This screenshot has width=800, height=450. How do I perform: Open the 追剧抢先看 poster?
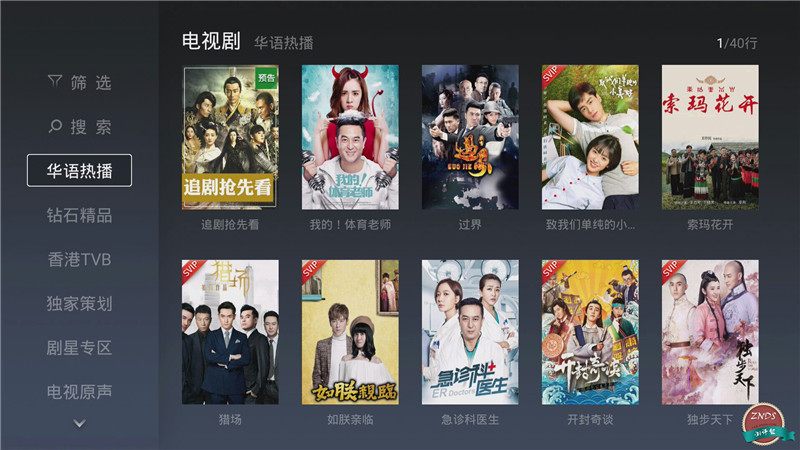tap(230, 137)
